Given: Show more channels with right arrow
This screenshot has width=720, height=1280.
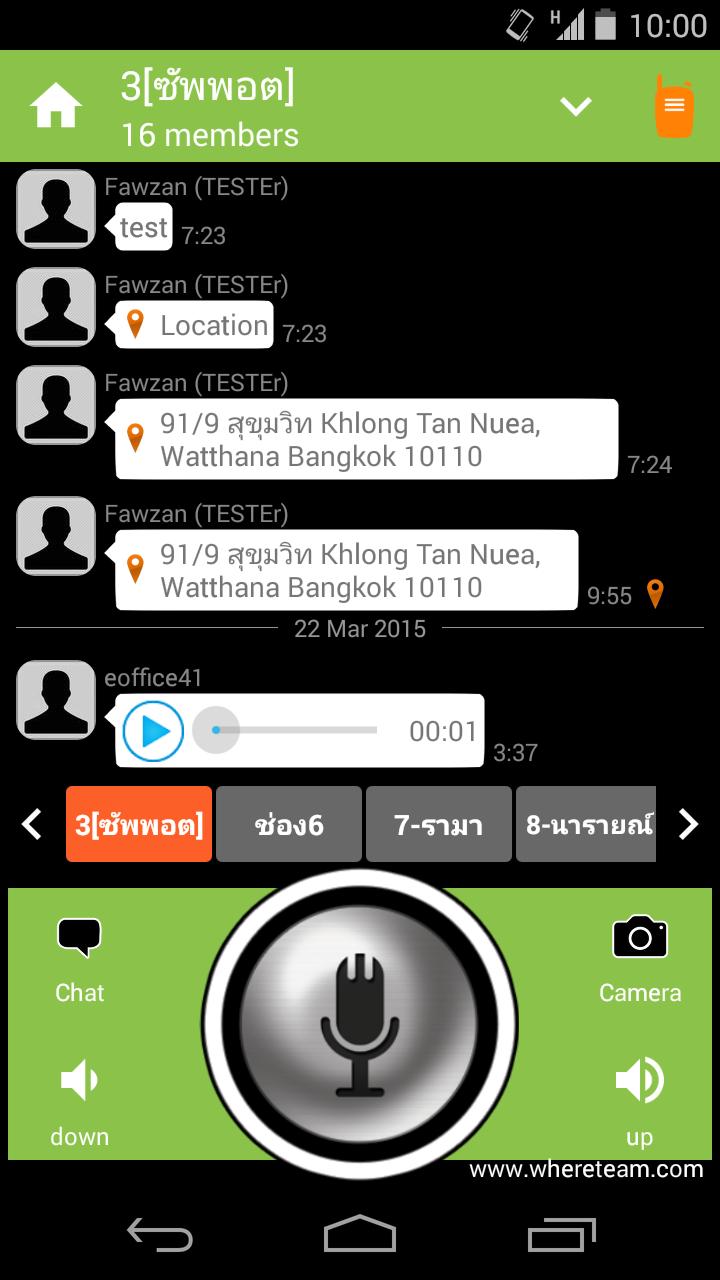Looking at the screenshot, I should [688, 824].
